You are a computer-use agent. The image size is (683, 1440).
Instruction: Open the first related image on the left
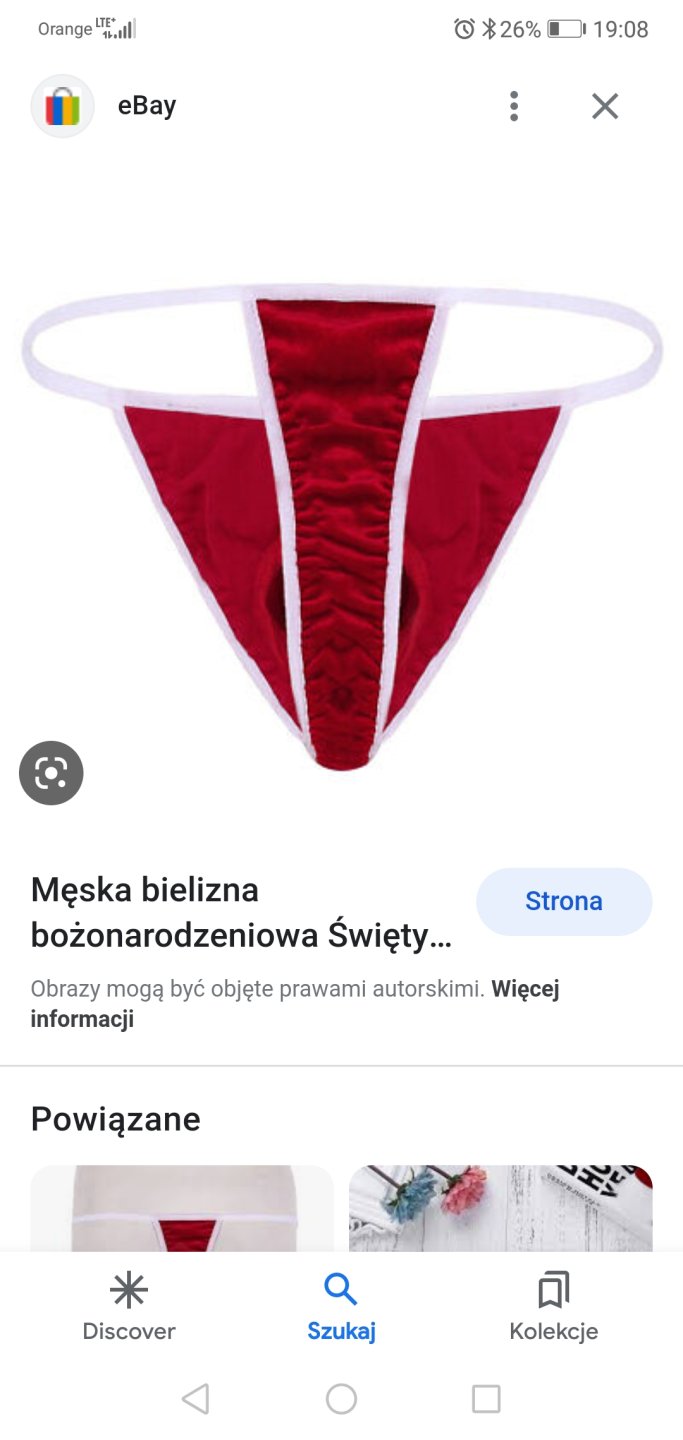pyautogui.click(x=182, y=1208)
